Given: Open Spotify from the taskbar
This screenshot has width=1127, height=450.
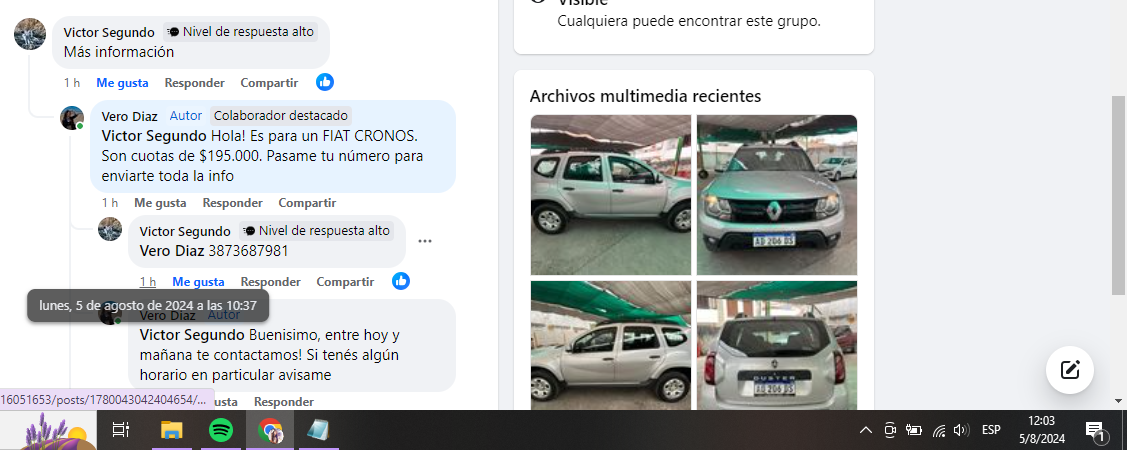Looking at the screenshot, I should point(221,431).
